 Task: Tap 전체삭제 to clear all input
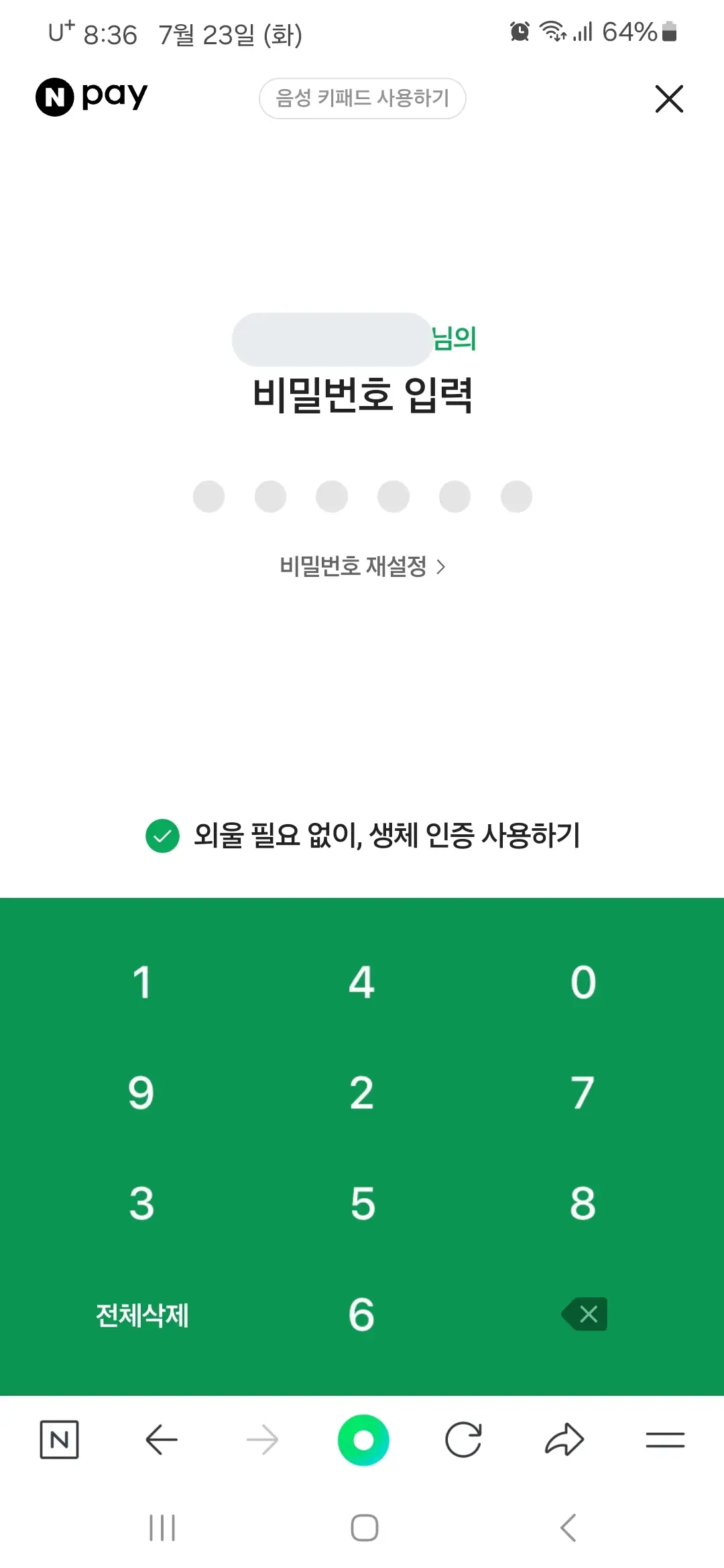[142, 1315]
